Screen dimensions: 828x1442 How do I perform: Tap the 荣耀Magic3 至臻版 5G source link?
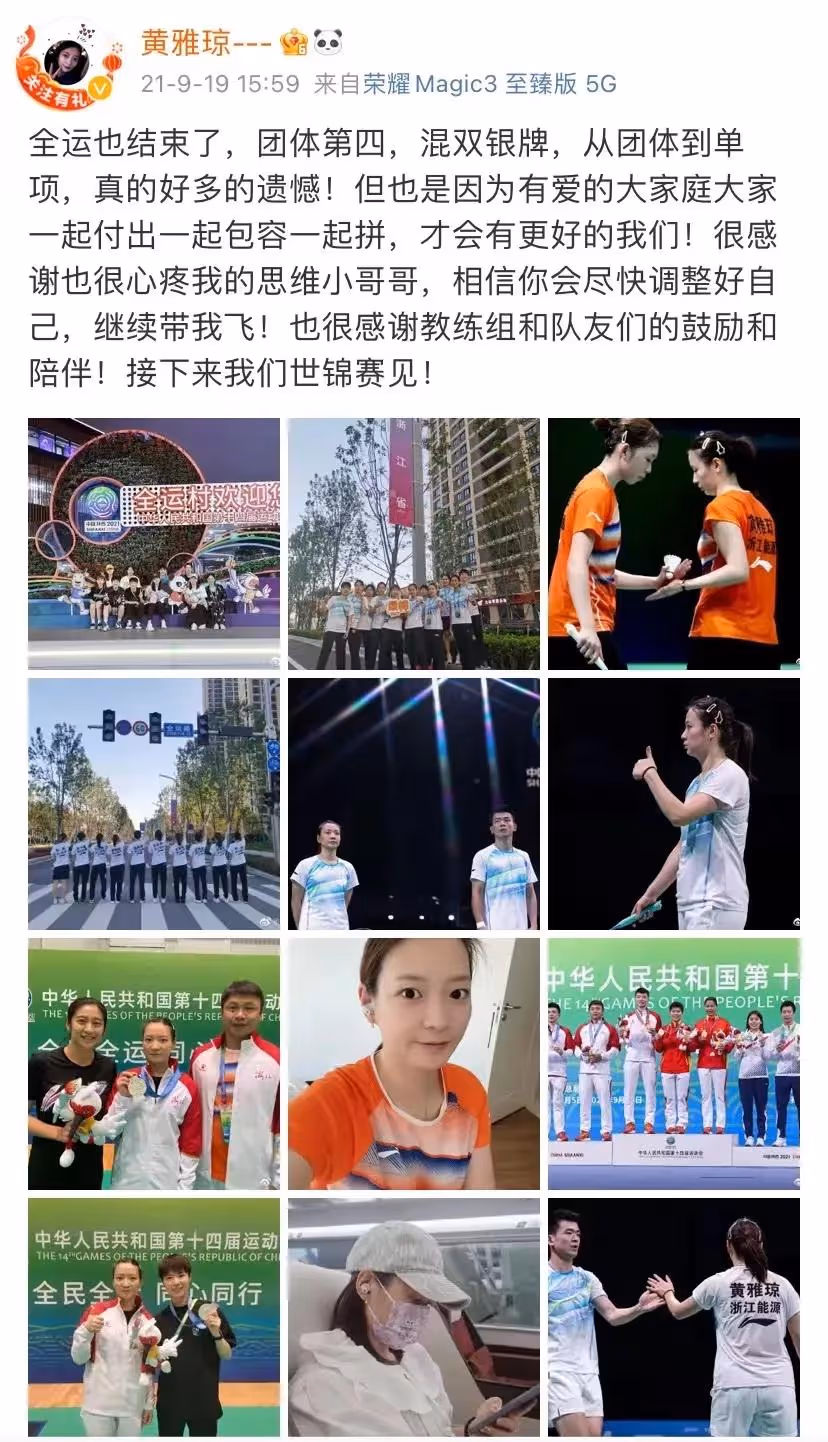[x=489, y=84]
